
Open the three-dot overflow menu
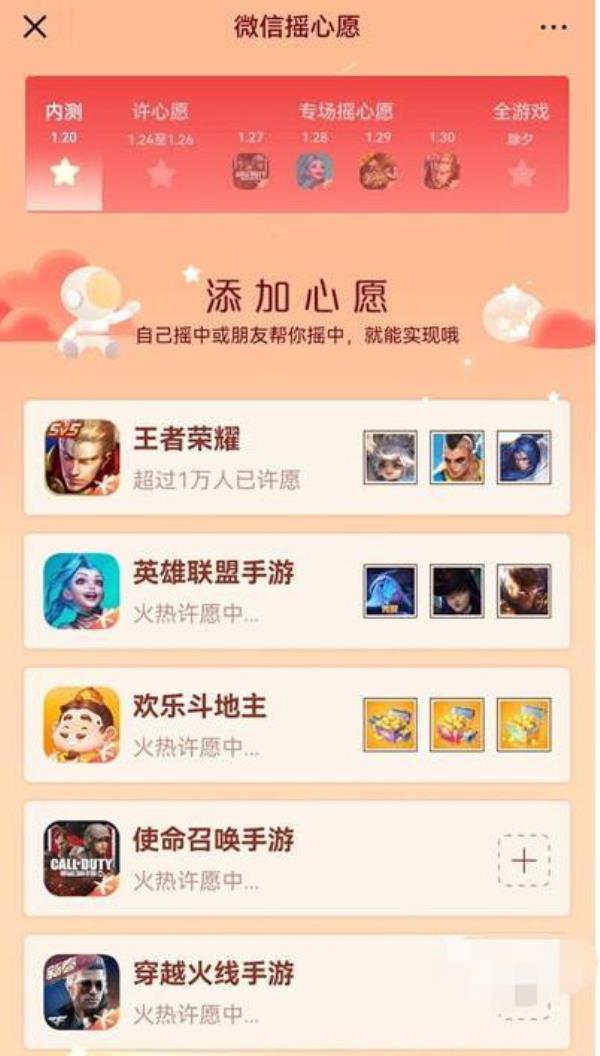tap(553, 27)
